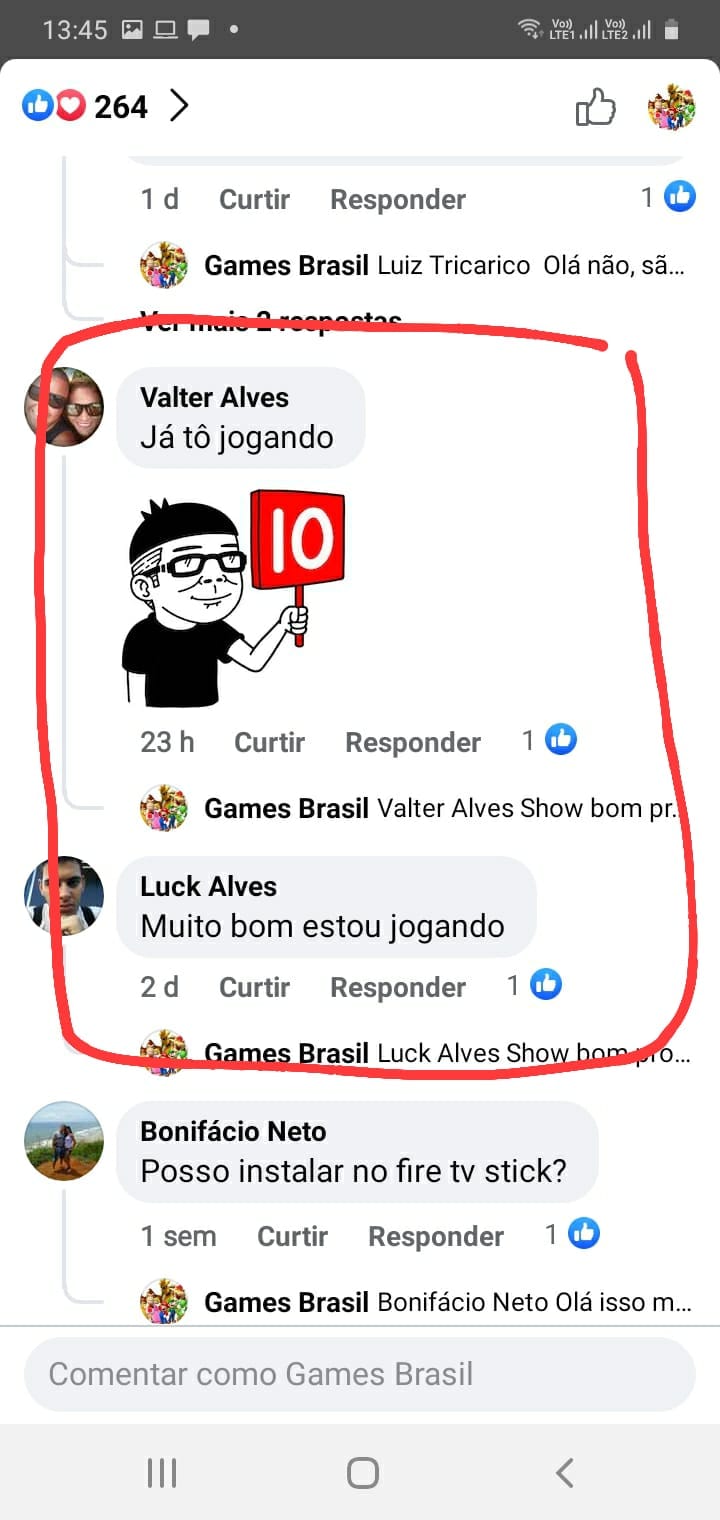Tap Responder under Luck Alves's comment
The width and height of the screenshot is (720, 1520).
398,987
